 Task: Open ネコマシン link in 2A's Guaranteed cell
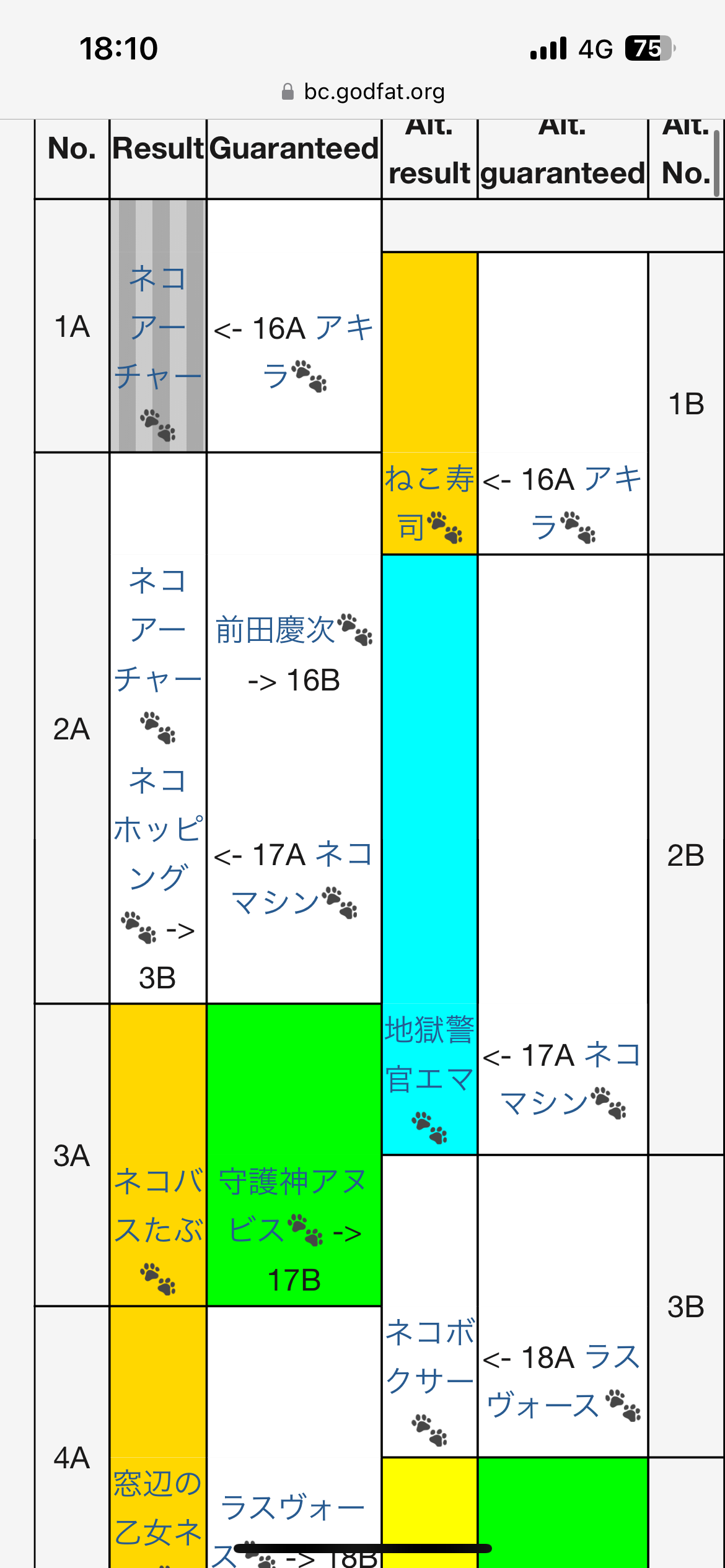344,855
